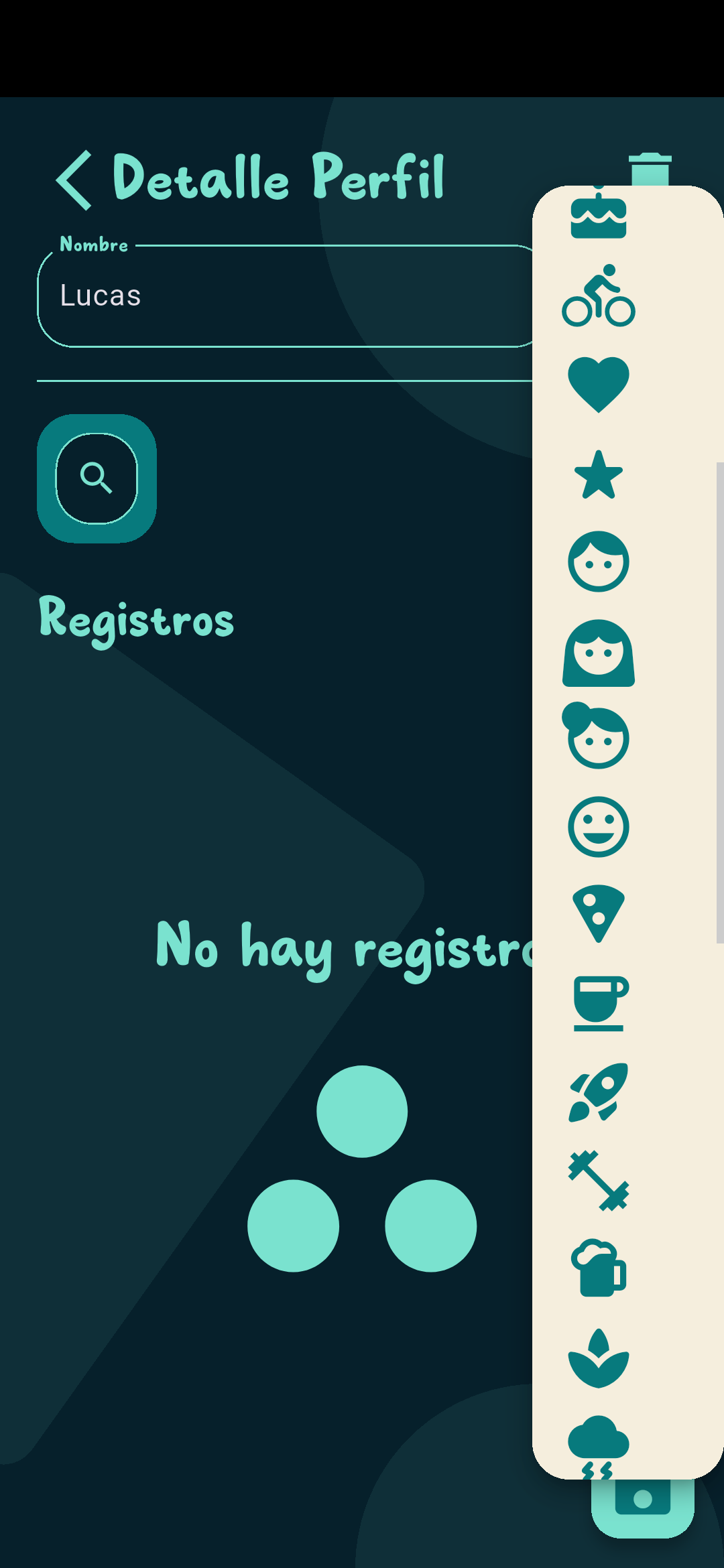Choose the birthday cake icon
Viewport: 724px width, 1568px height.
coord(598,216)
